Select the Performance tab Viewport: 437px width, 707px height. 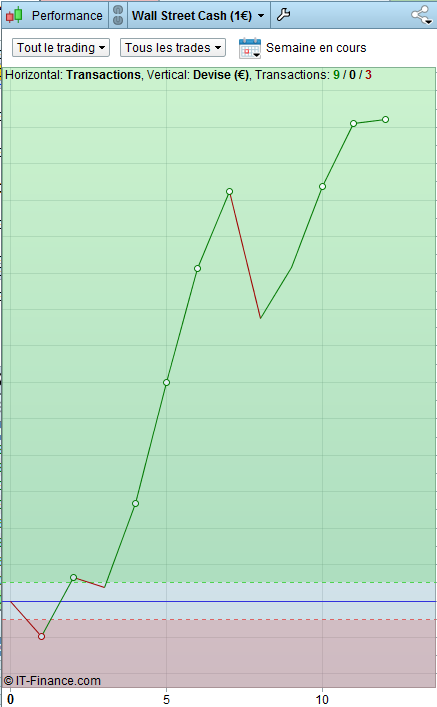point(55,16)
